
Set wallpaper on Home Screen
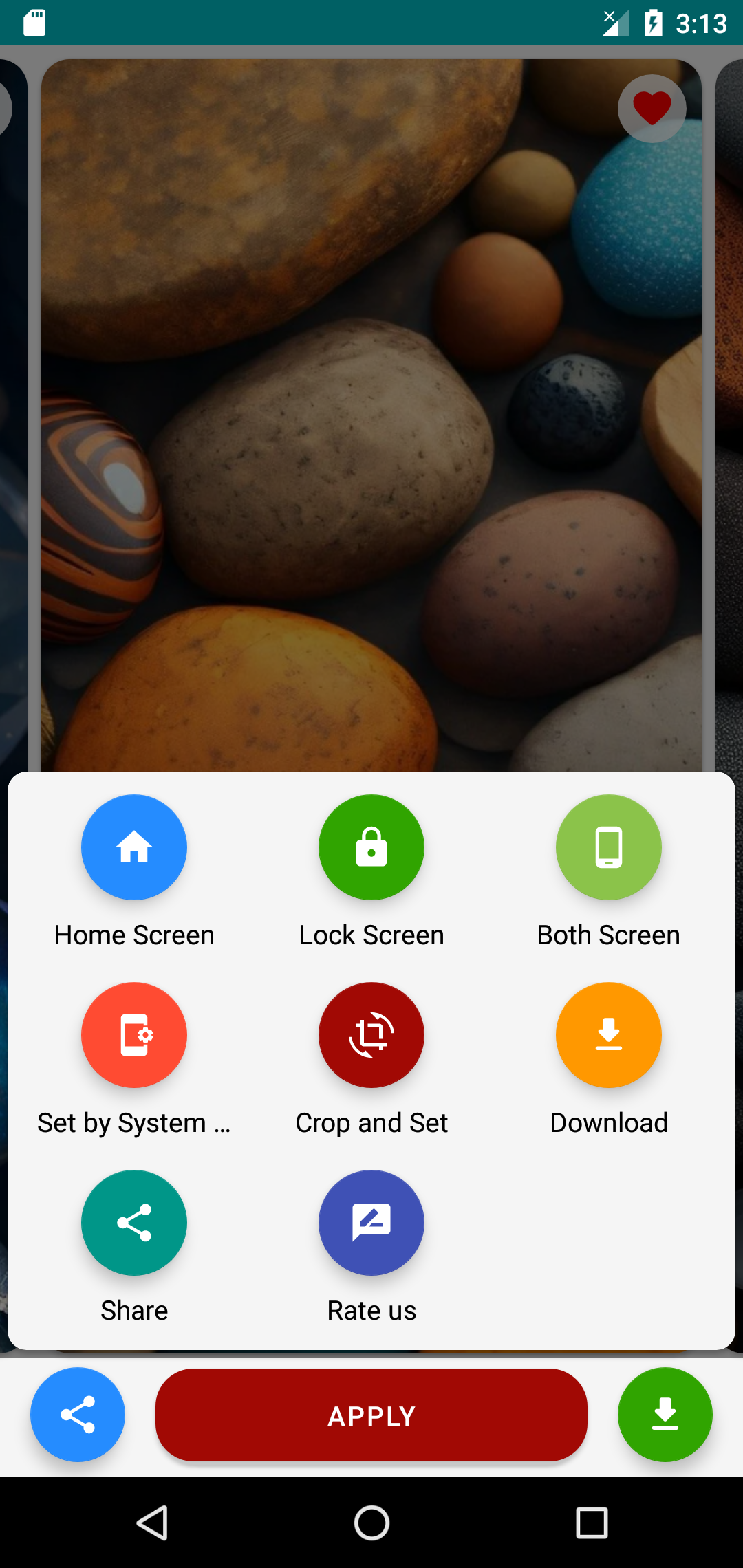(134, 847)
